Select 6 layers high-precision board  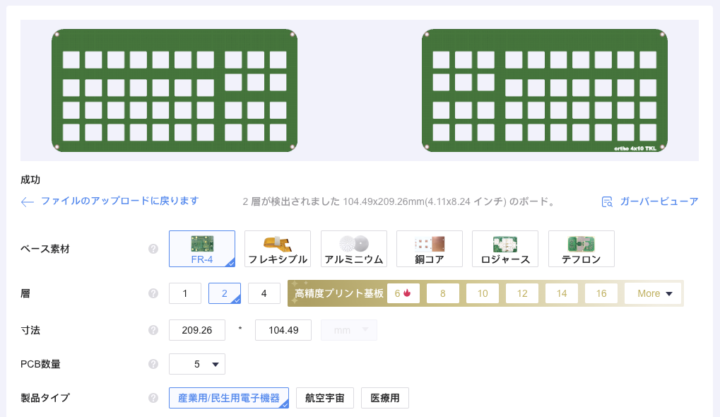point(404,294)
